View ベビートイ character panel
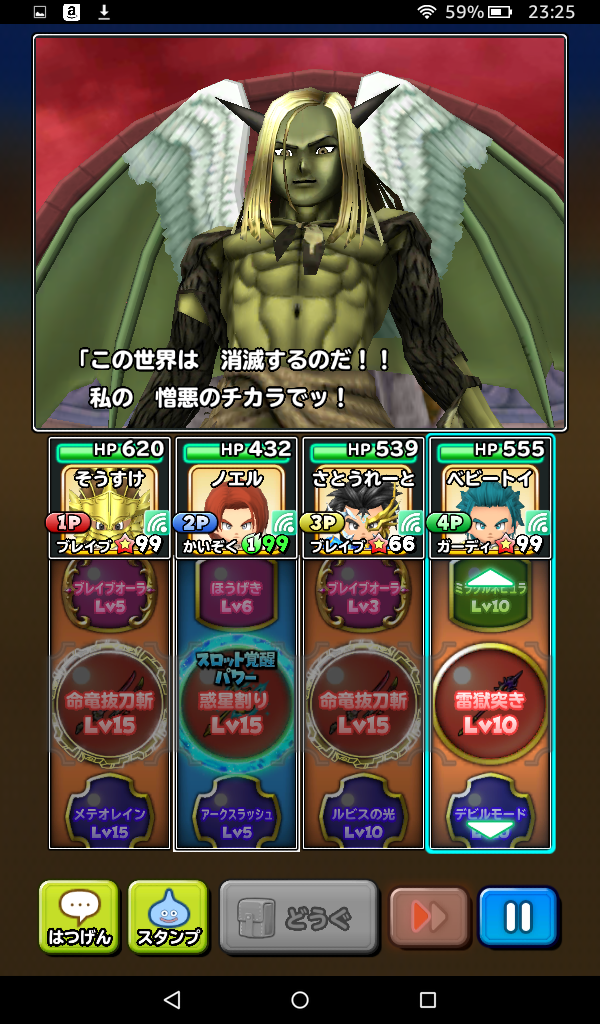Viewport: 600px width, 1024px height. click(490, 497)
